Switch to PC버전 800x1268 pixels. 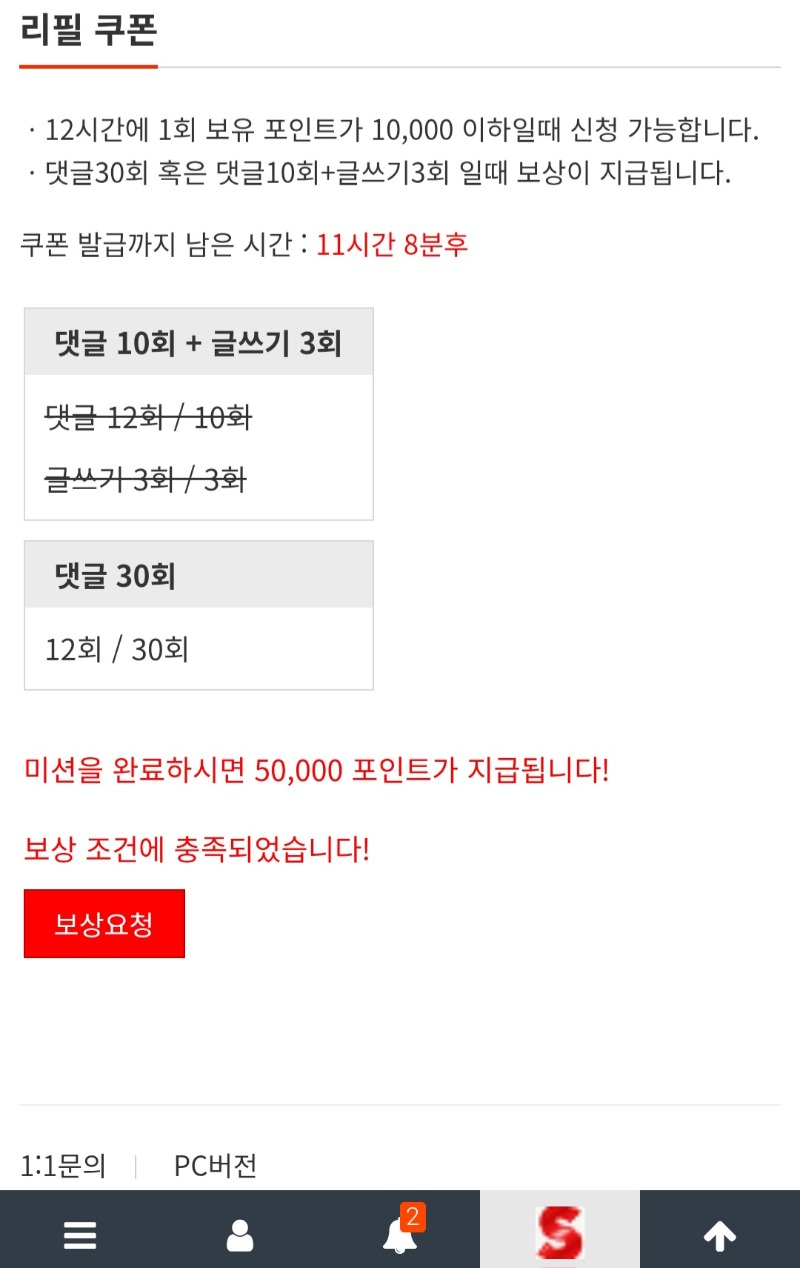pyautogui.click(x=215, y=1165)
